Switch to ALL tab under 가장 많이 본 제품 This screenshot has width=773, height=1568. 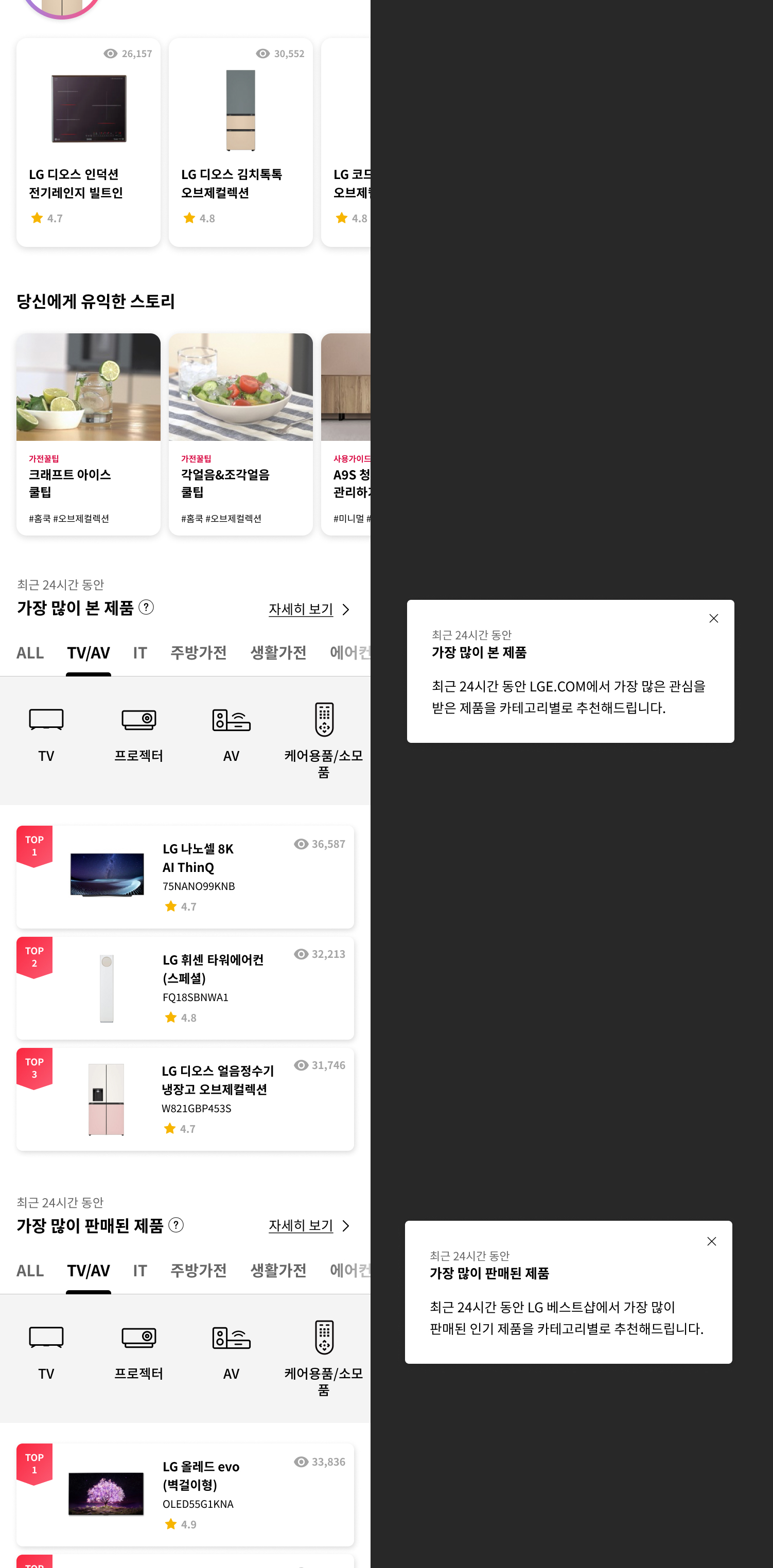point(30,653)
